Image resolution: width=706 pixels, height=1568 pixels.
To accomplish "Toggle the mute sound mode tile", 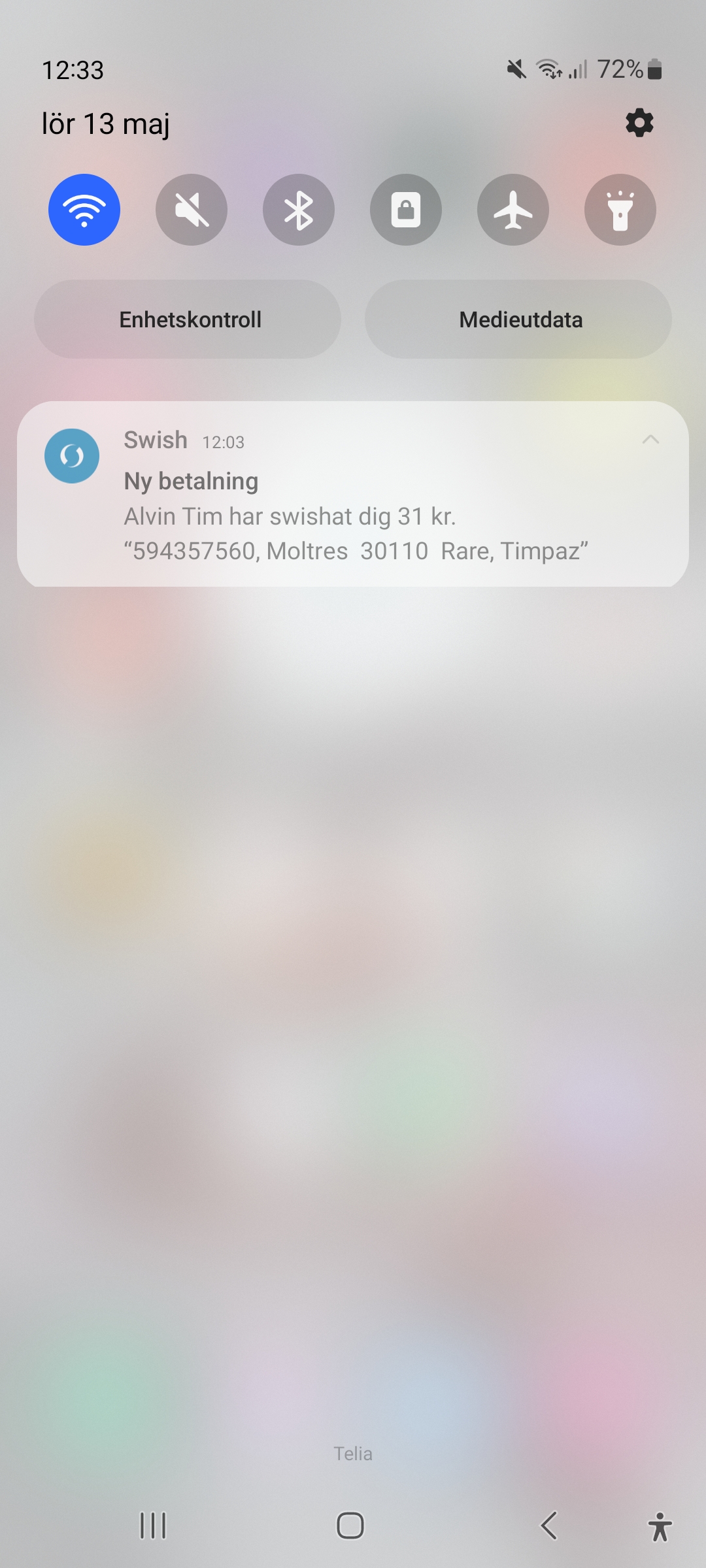I will click(192, 210).
